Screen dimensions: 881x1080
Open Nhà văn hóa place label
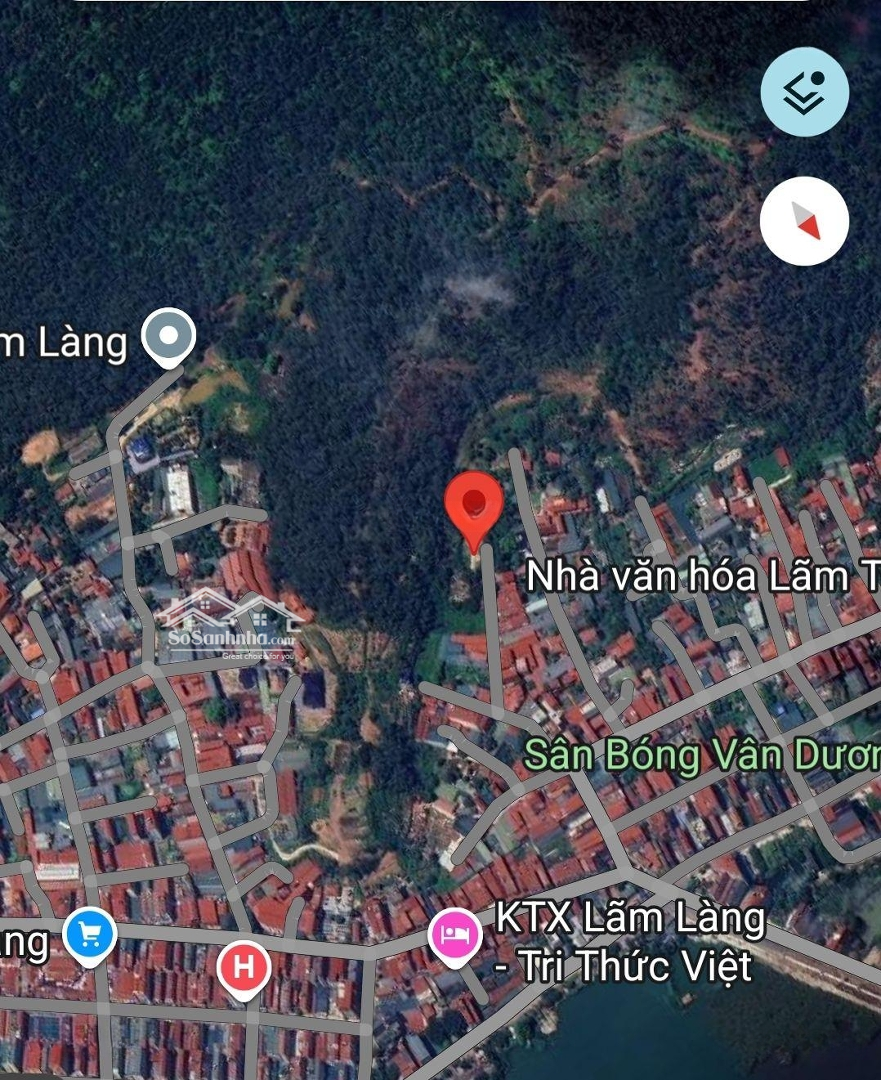702,576
